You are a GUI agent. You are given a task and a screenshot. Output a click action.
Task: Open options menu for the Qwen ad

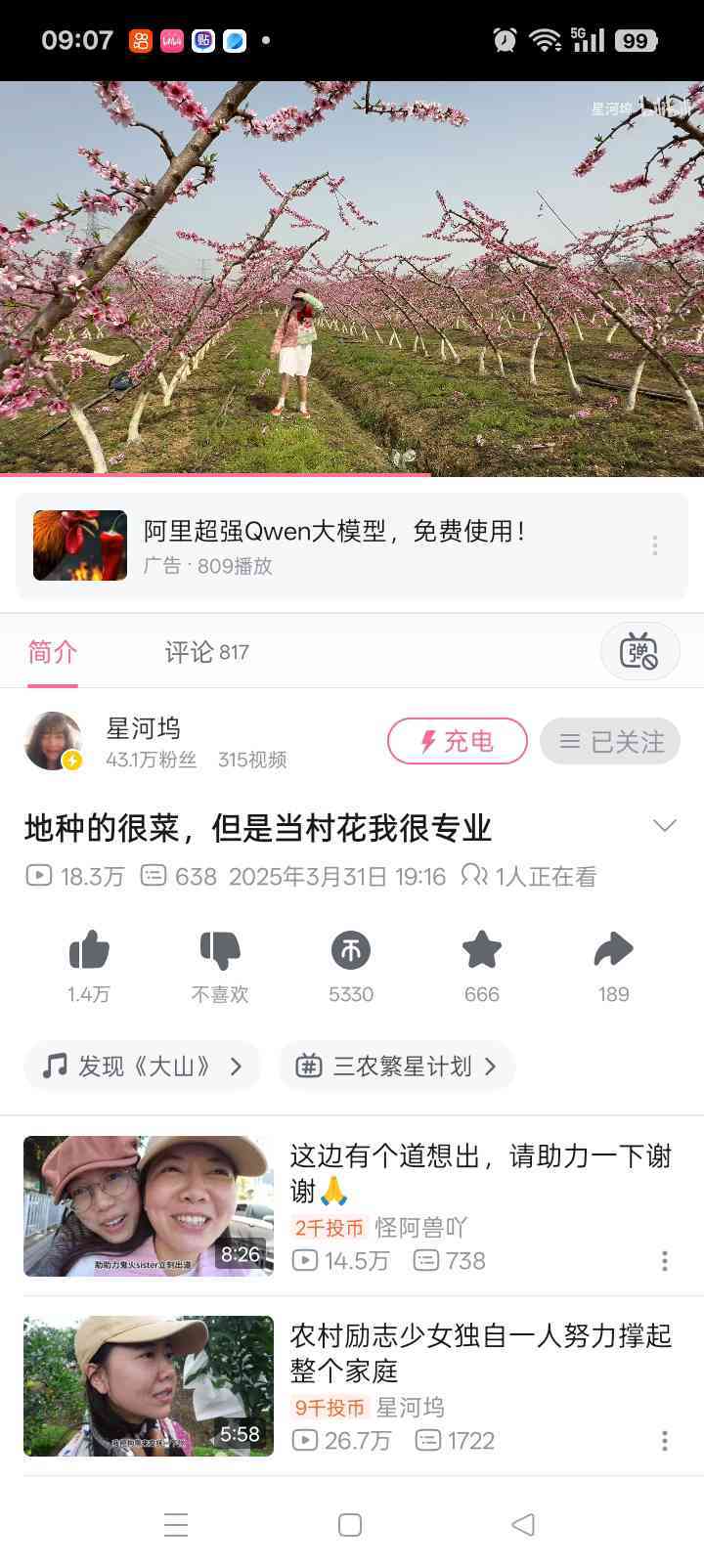(x=655, y=545)
